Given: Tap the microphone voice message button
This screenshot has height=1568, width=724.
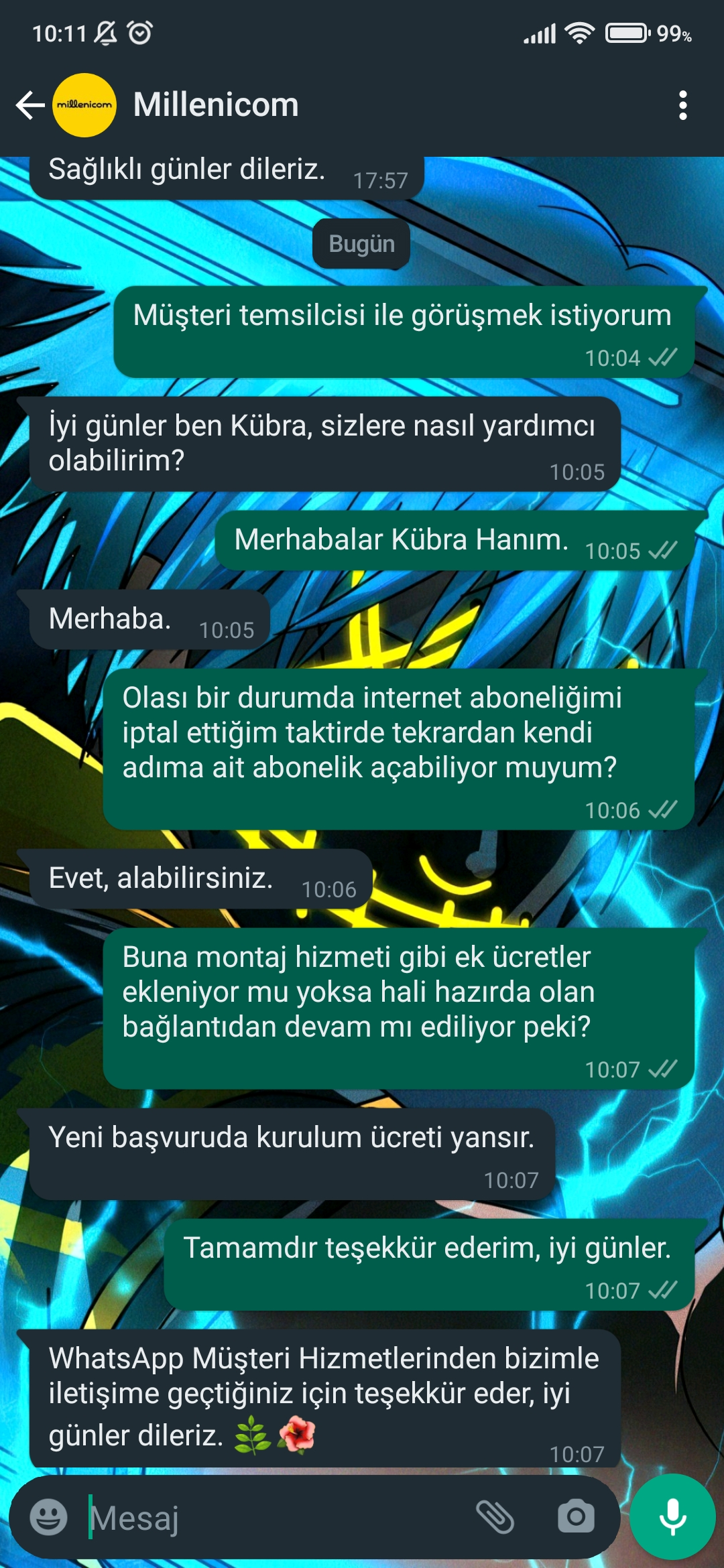Looking at the screenshot, I should (672, 1517).
